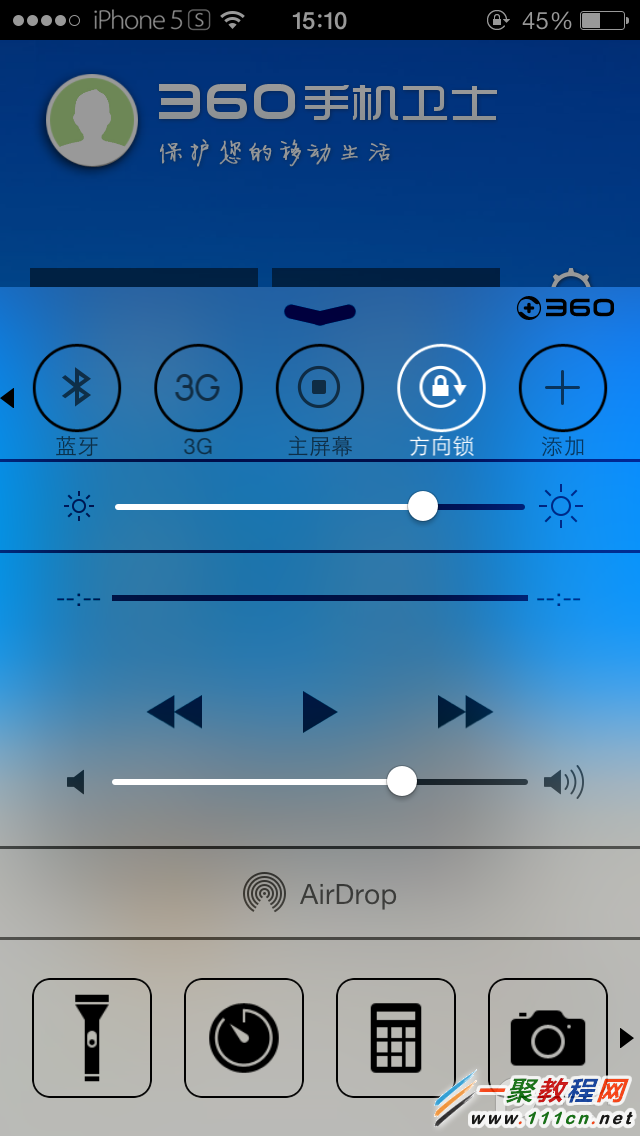Adjust volume on the volume slider

[x=401, y=781]
